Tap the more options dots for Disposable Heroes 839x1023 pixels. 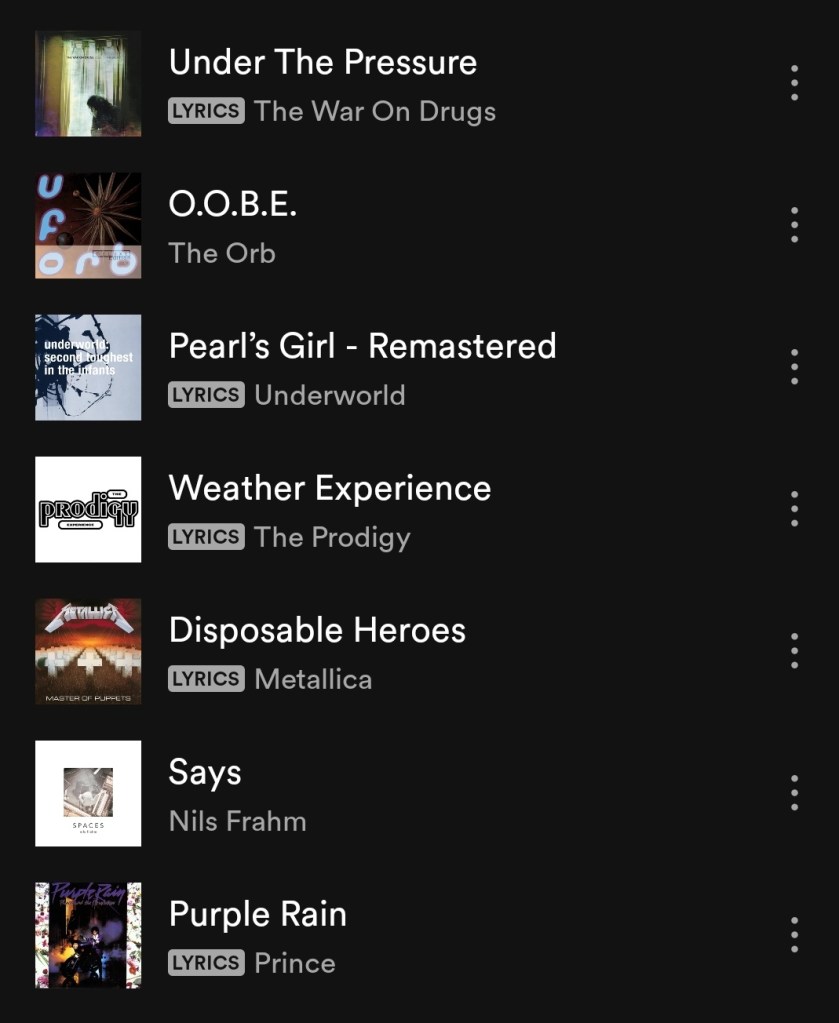(794, 651)
